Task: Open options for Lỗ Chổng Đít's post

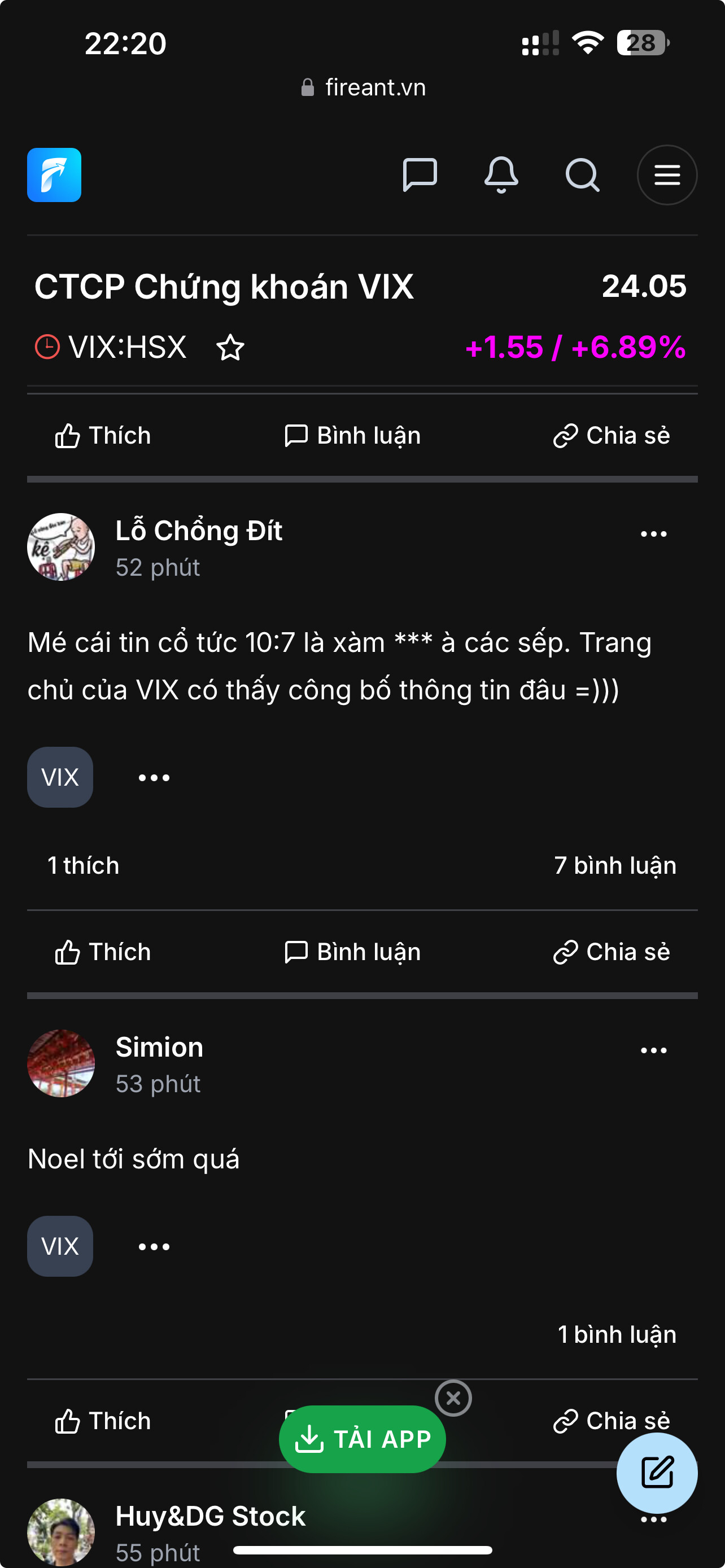Action: point(653,534)
